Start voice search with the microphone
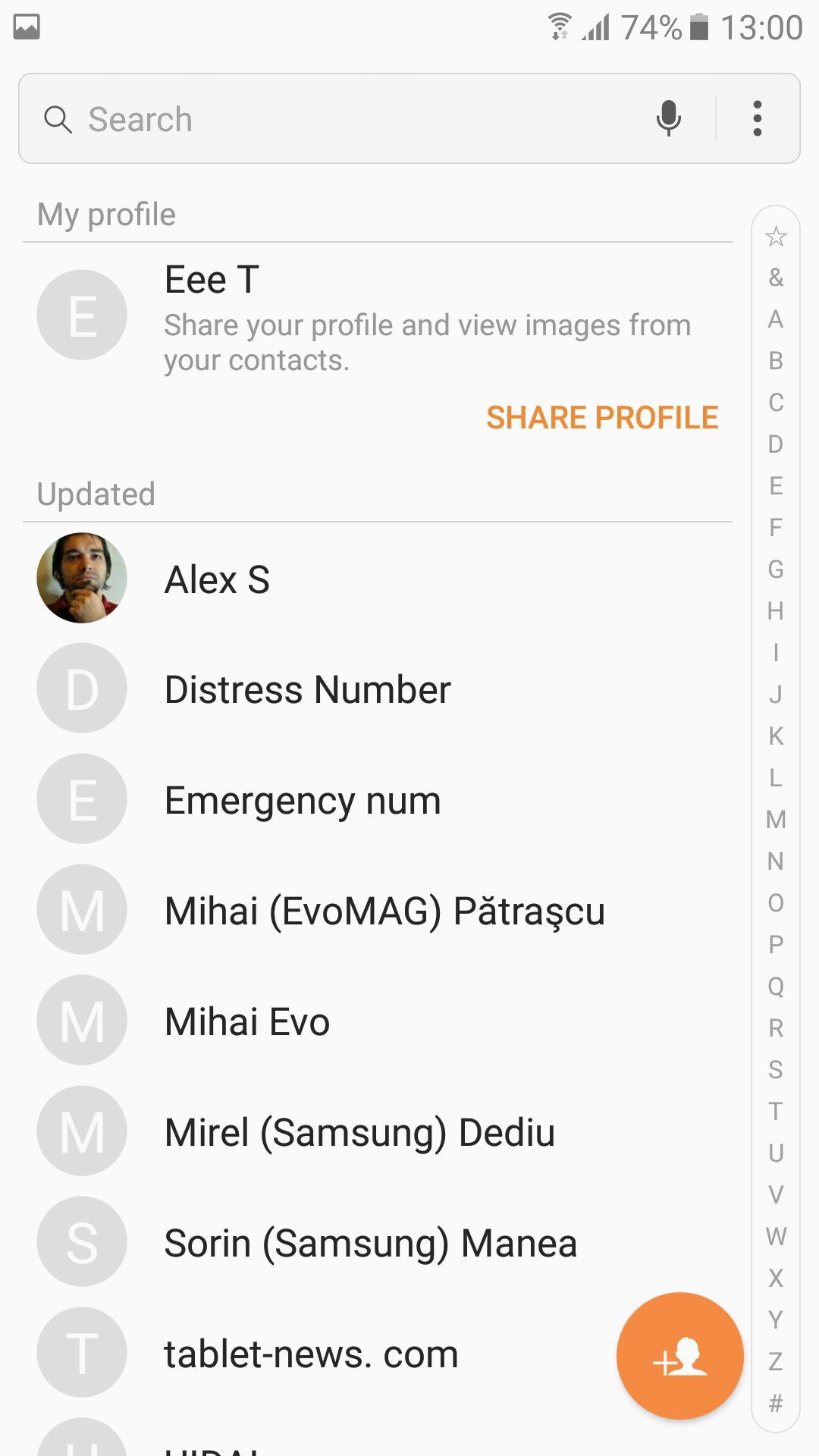The height and width of the screenshot is (1456, 819). (x=668, y=118)
